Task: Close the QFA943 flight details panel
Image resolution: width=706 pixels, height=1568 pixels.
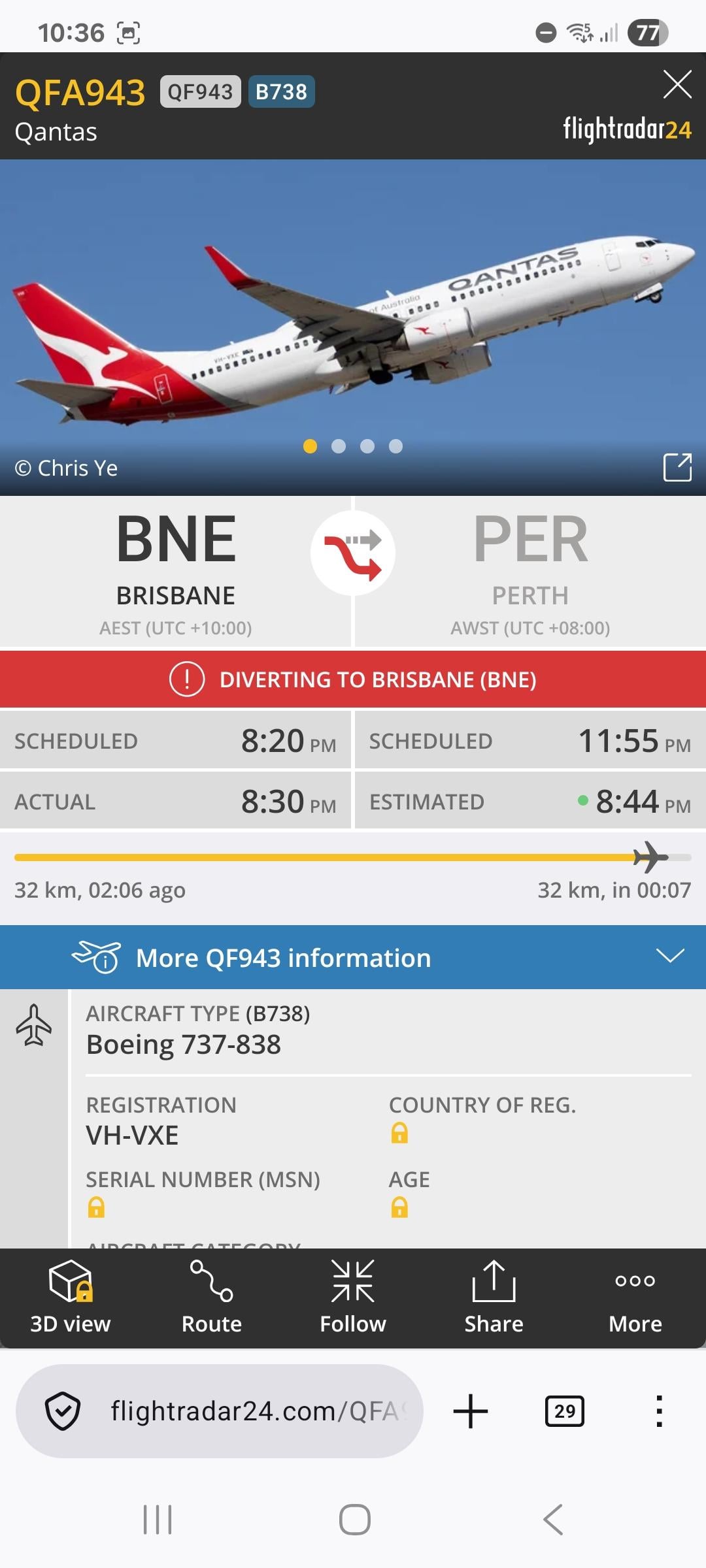Action: [677, 85]
